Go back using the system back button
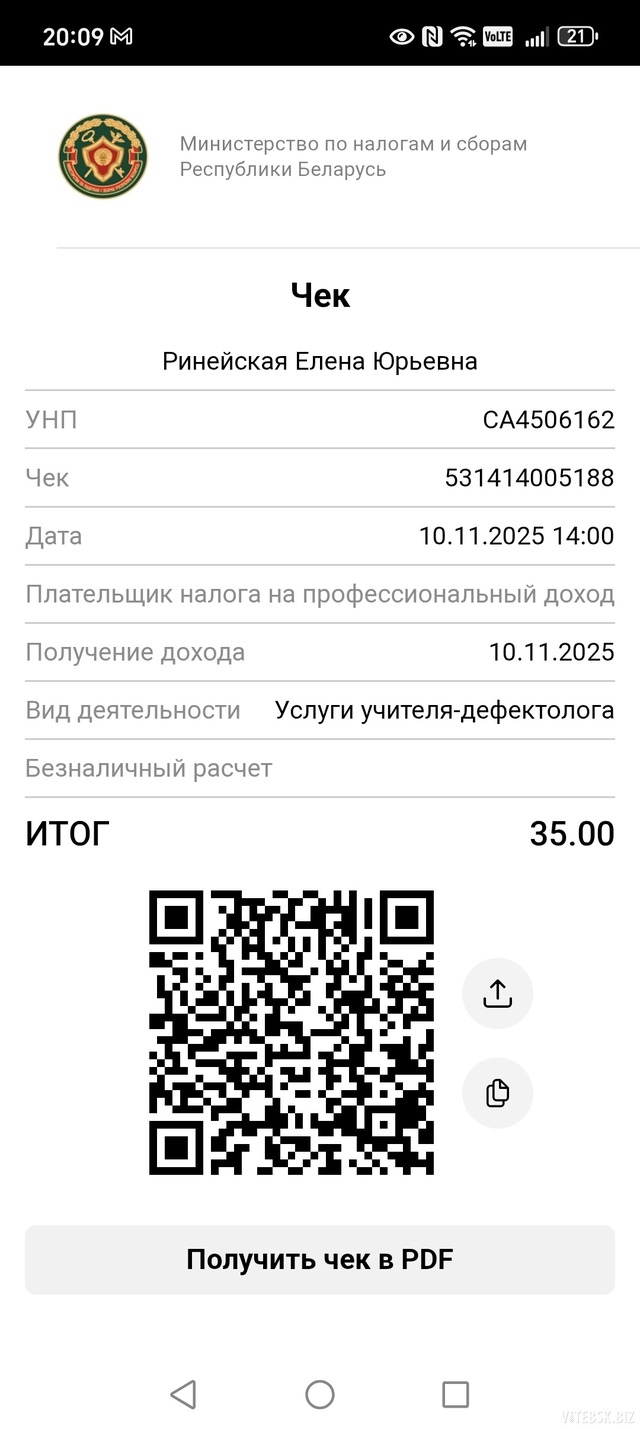Screen dimensions: 640x1429 pos(183,1394)
